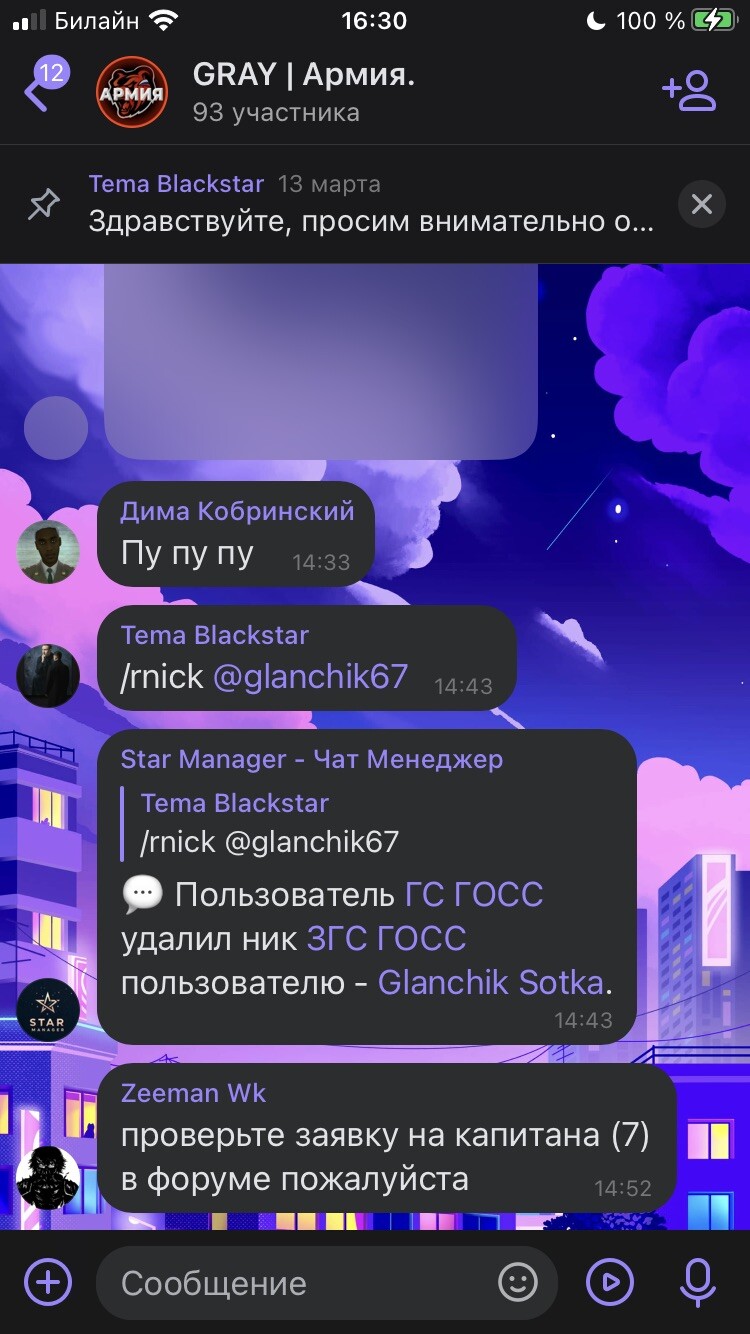Image resolution: width=750 pixels, height=1334 pixels.
Task: Go back to the chats list
Action: point(40,92)
